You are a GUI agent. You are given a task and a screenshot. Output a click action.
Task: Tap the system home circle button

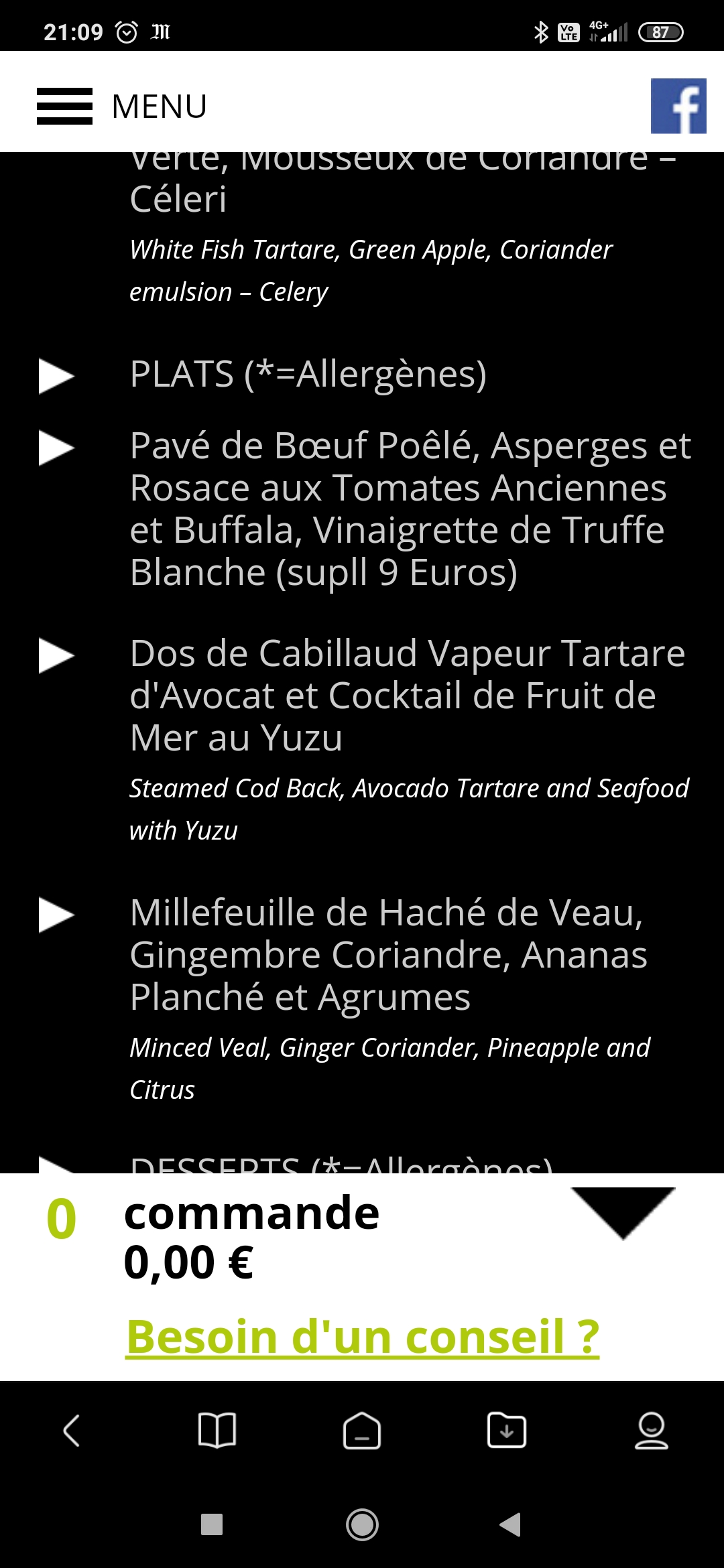362,1524
